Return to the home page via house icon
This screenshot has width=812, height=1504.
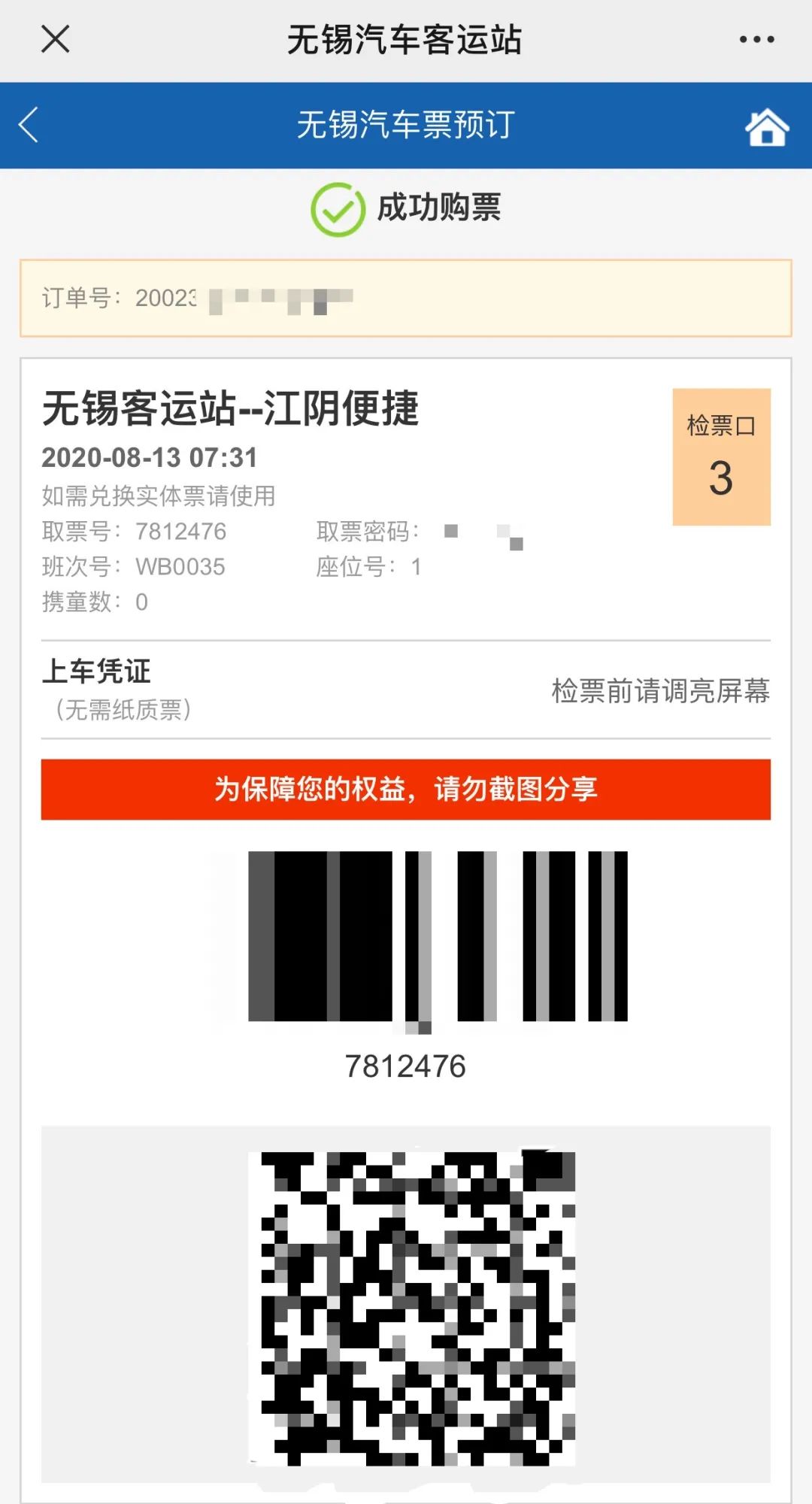(766, 126)
